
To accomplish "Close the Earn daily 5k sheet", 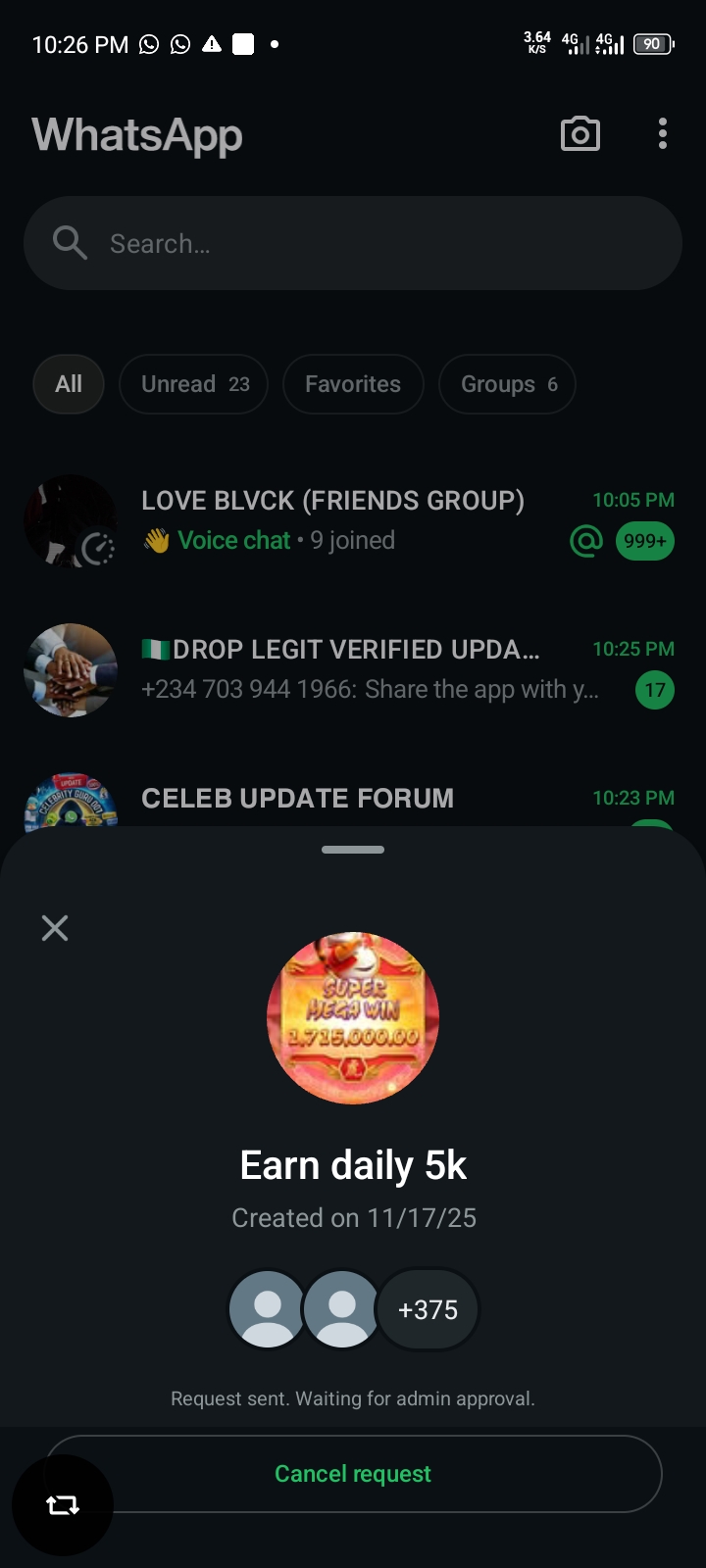I will pos(55,928).
